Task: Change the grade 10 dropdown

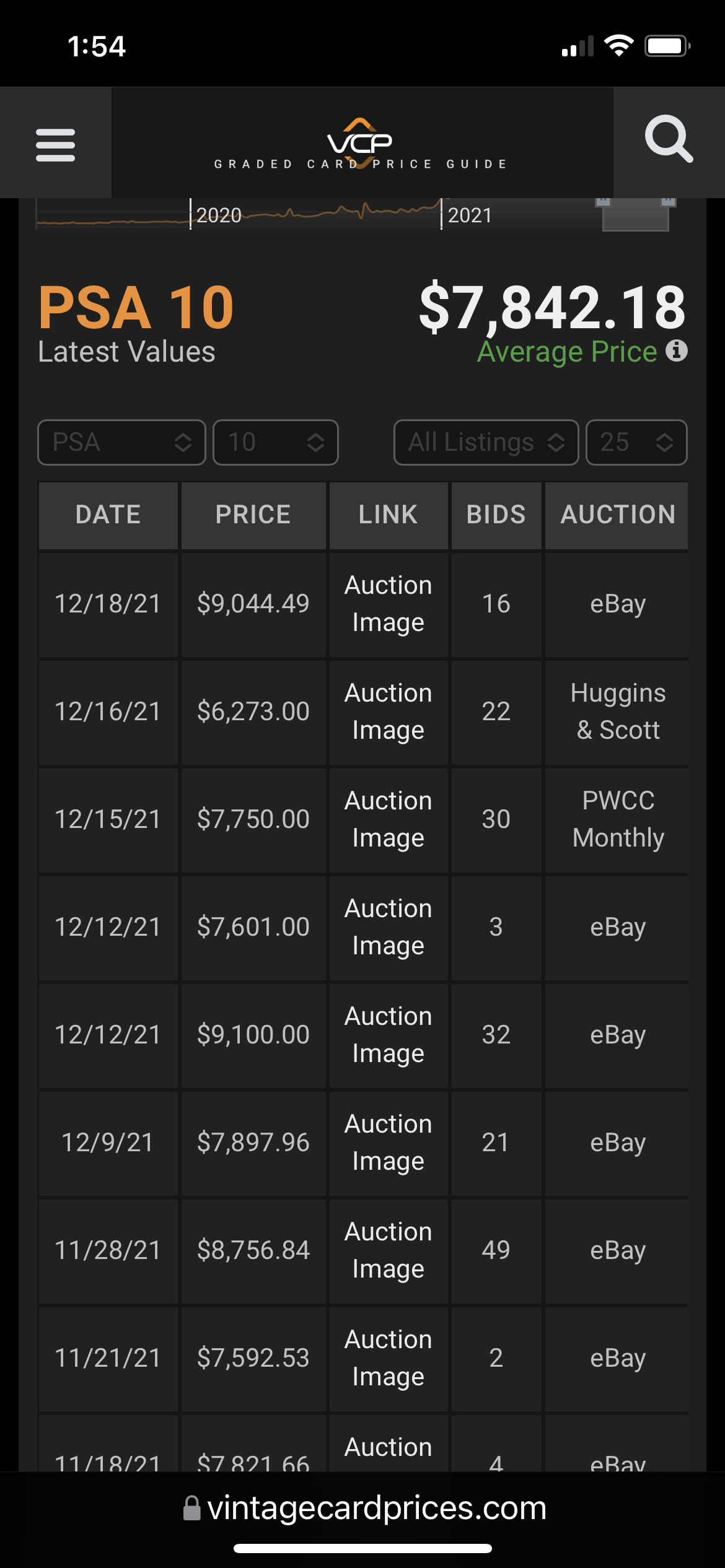Action: [x=276, y=442]
